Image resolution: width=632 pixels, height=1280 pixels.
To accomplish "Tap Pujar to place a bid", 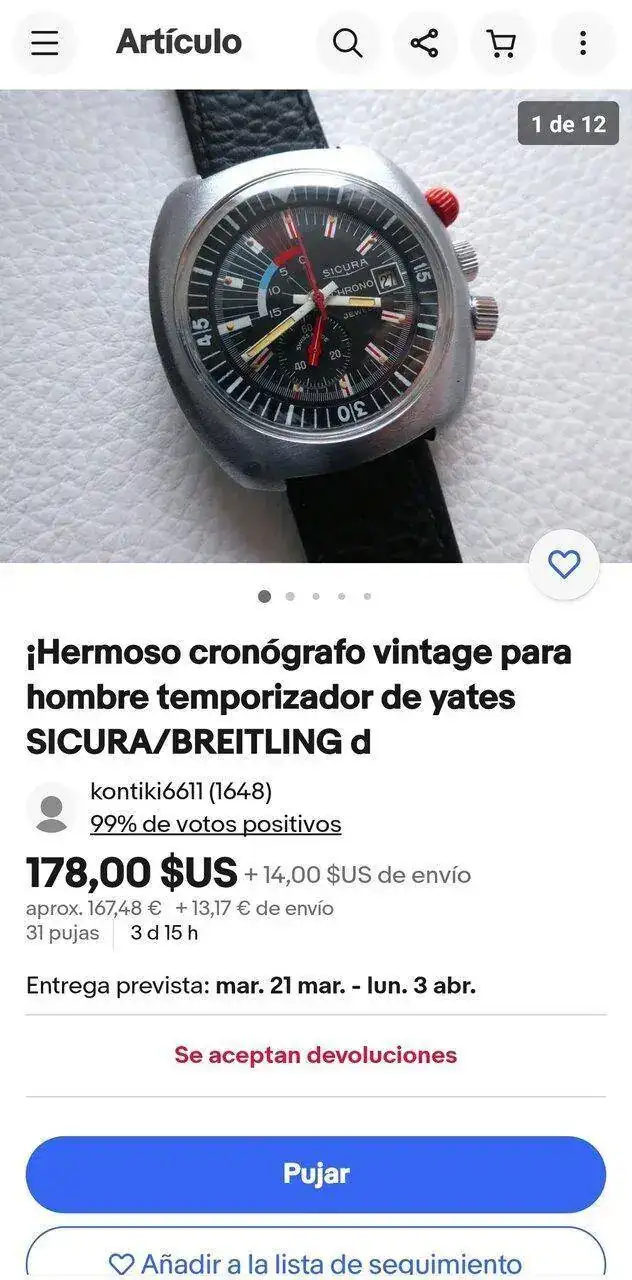I will pyautogui.click(x=316, y=1174).
